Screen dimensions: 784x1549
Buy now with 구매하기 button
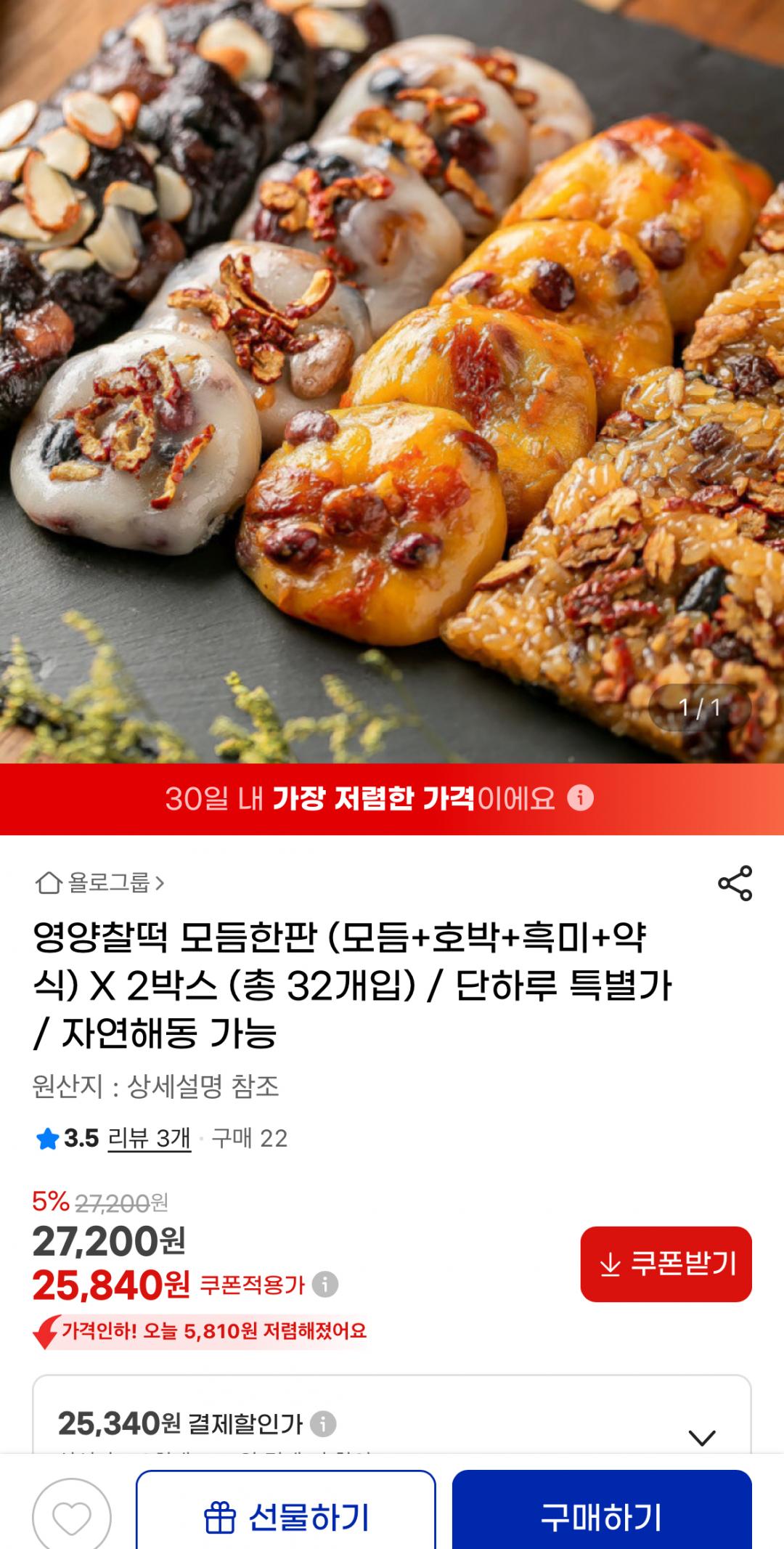pyautogui.click(x=601, y=1516)
